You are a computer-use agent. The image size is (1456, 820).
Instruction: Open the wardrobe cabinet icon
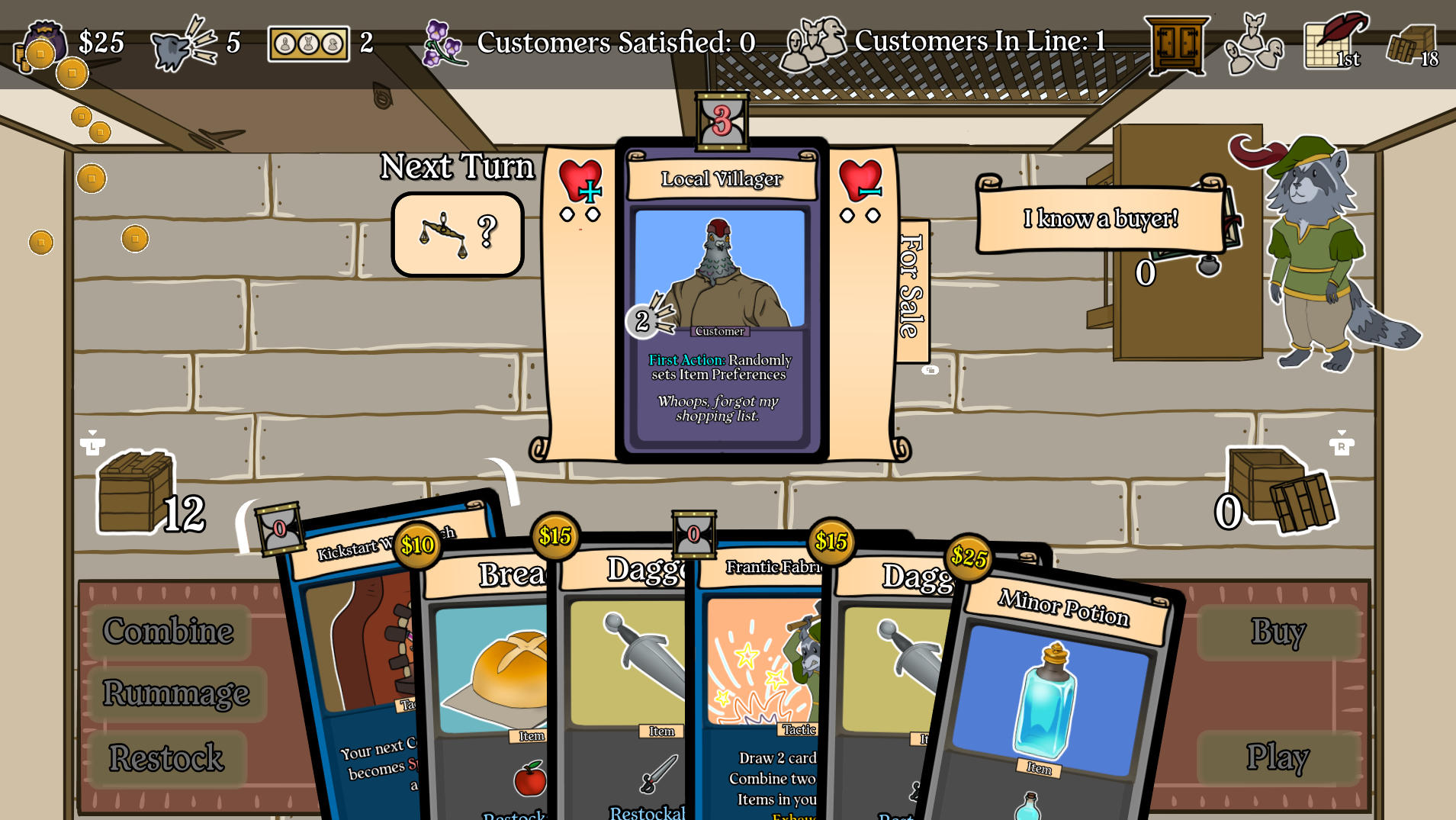[x=1176, y=44]
